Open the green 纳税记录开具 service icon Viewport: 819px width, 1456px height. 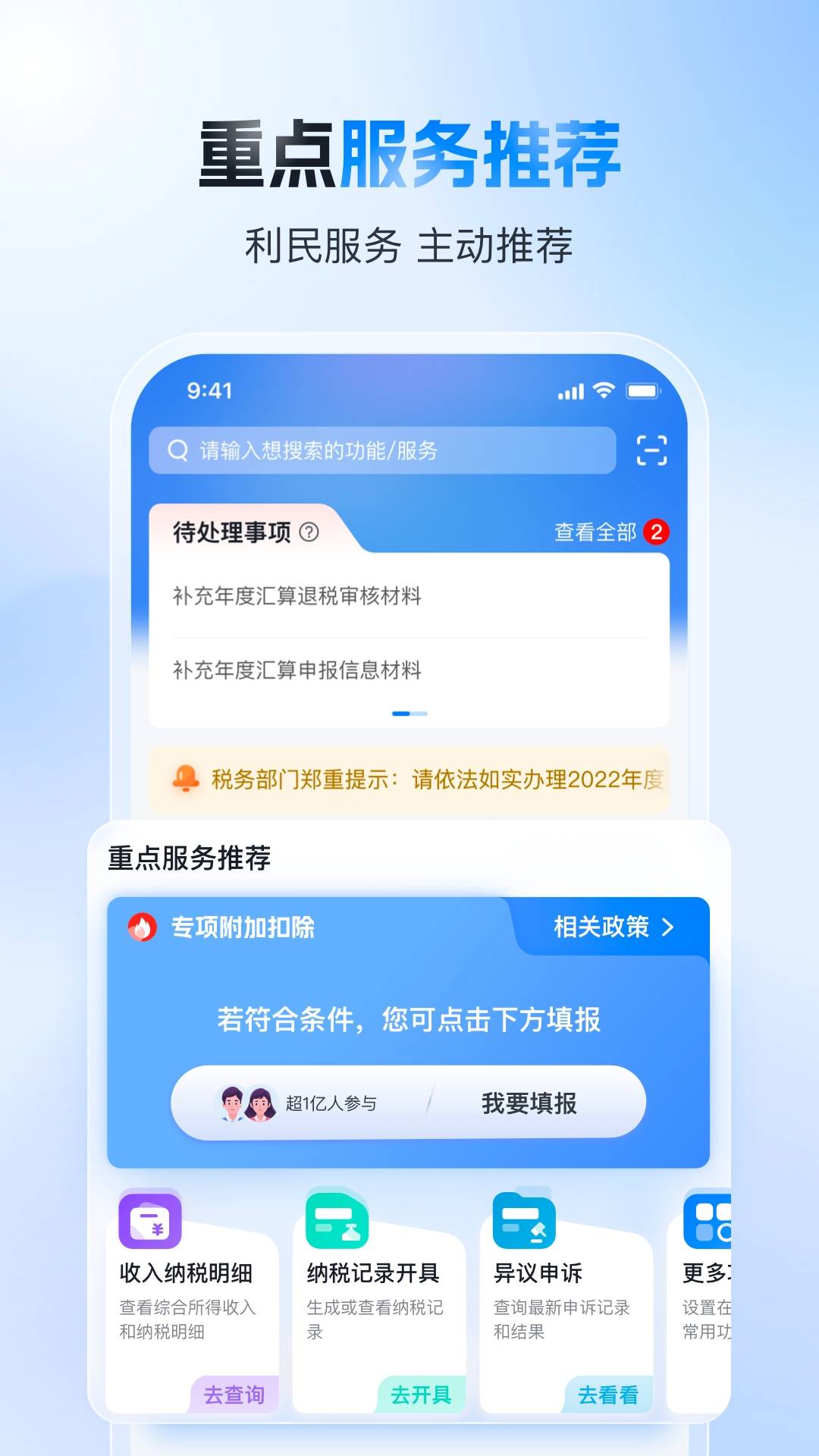[337, 1219]
